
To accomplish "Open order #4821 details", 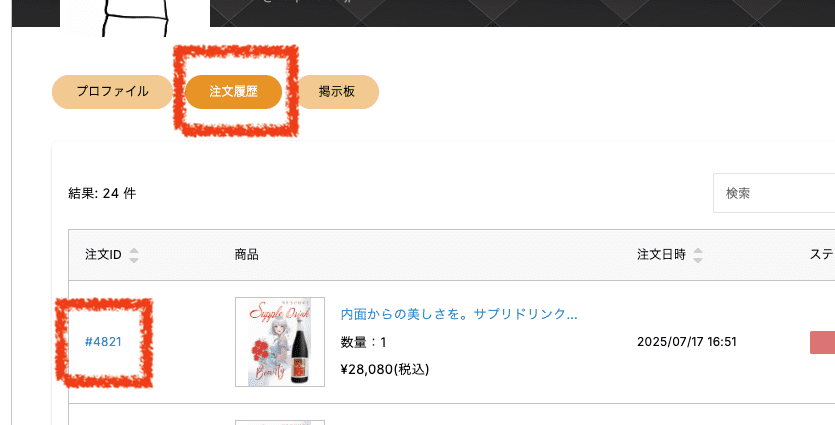I will 103,341.
